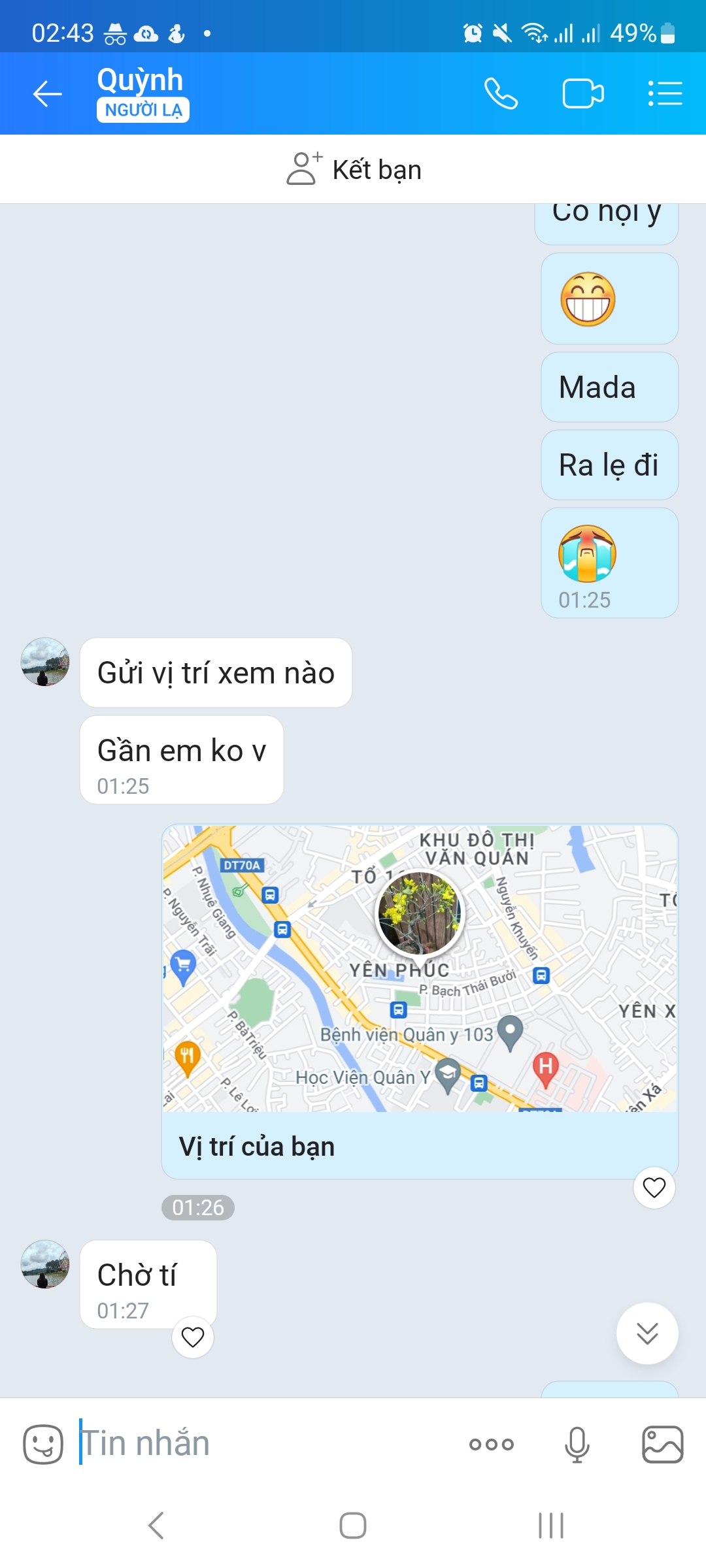This screenshot has height=1568, width=706.
Task: Jump to the latest messages
Action: click(x=647, y=1333)
